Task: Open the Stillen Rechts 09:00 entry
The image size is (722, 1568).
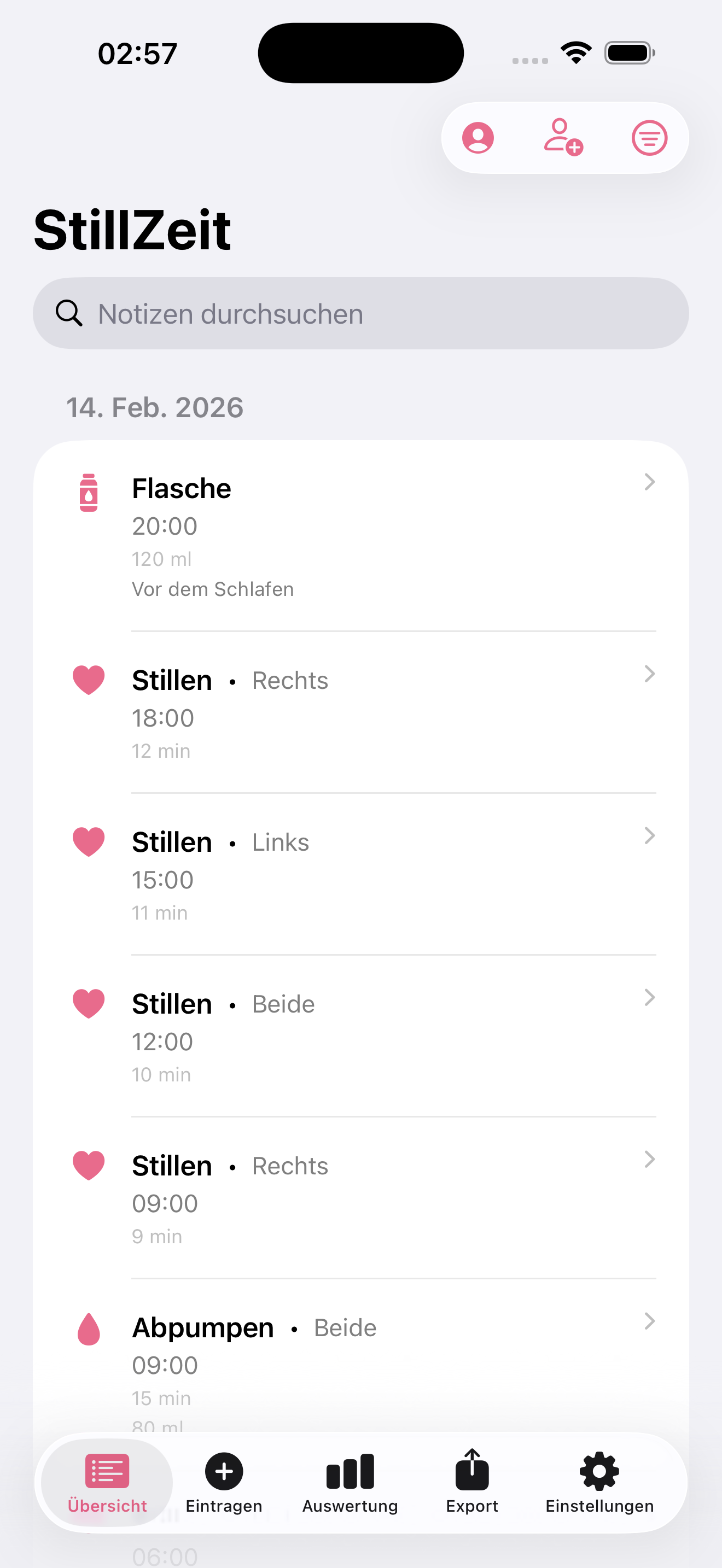Action: coord(650,1160)
